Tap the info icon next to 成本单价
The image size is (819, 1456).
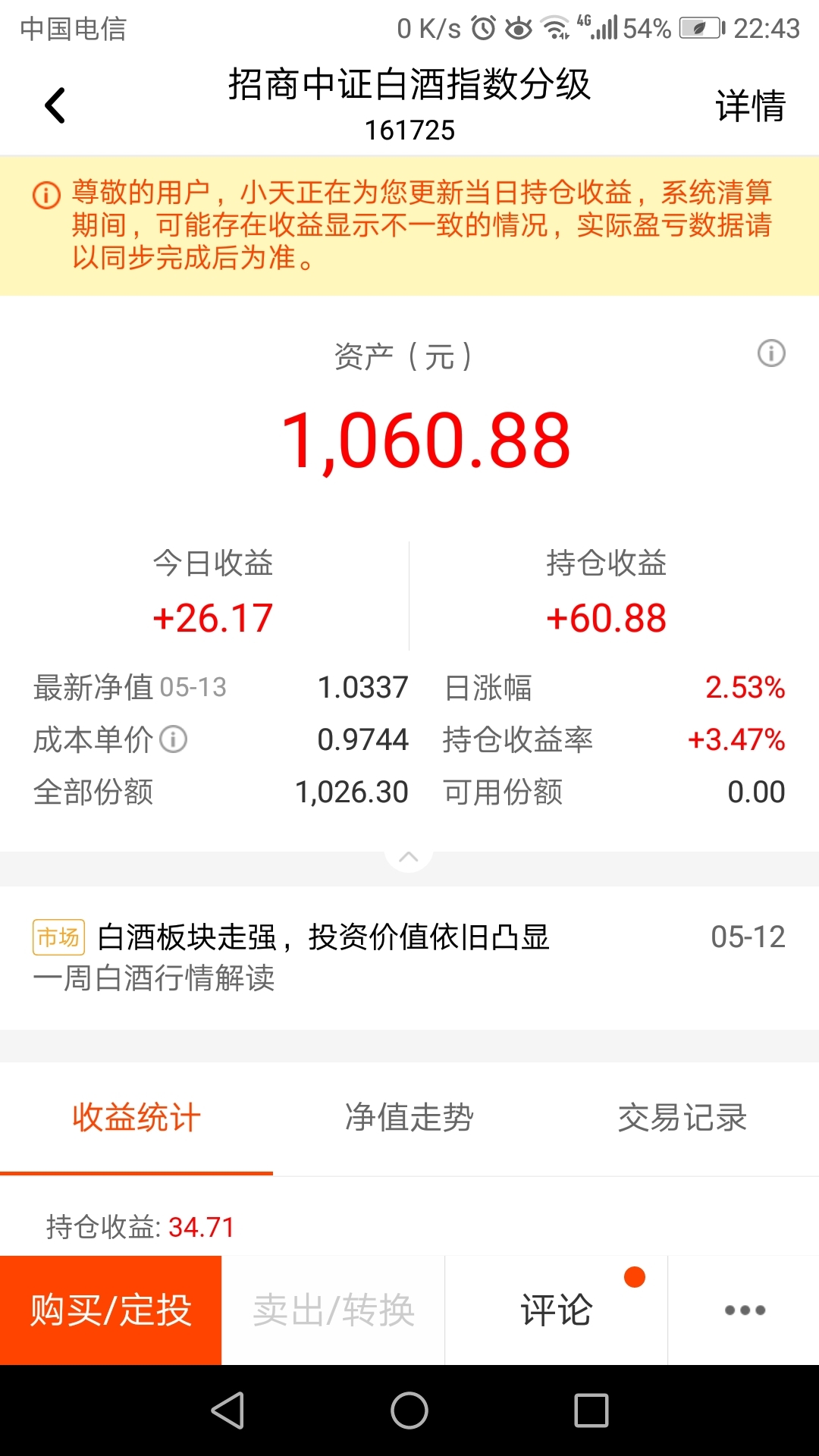[174, 739]
